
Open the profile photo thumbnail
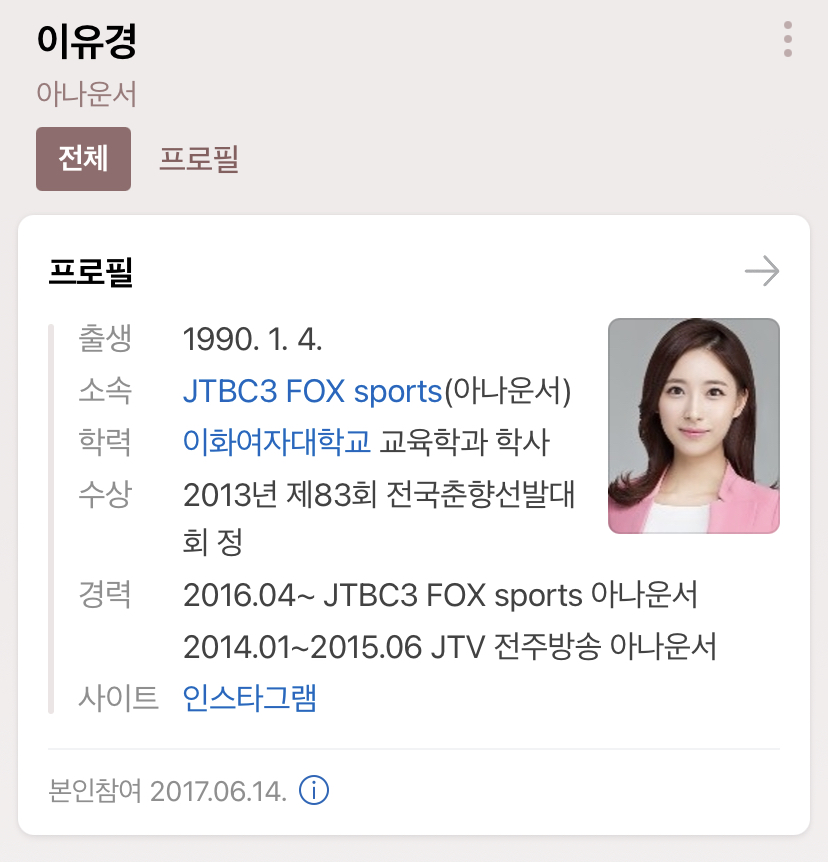(x=694, y=426)
